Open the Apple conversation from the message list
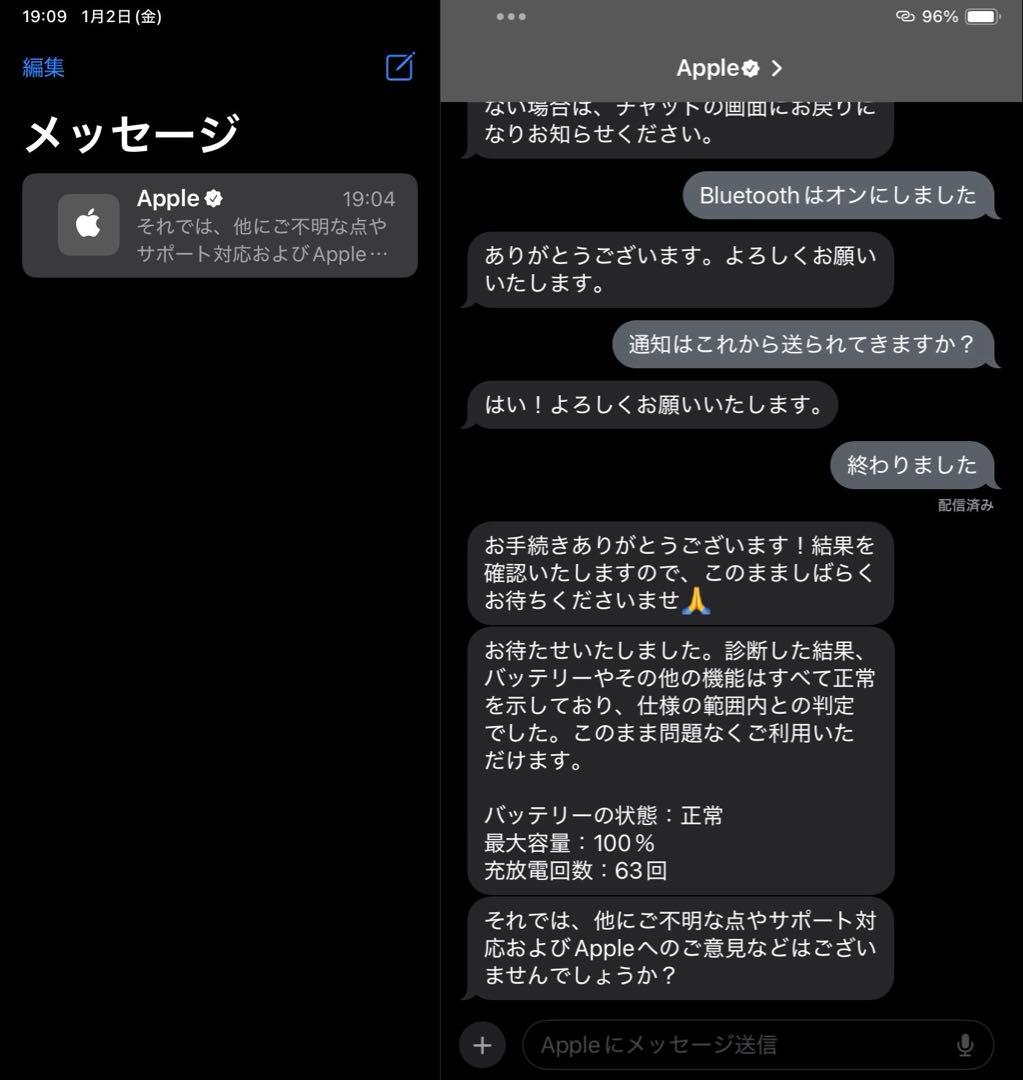The height and width of the screenshot is (1080, 1023). click(220, 225)
